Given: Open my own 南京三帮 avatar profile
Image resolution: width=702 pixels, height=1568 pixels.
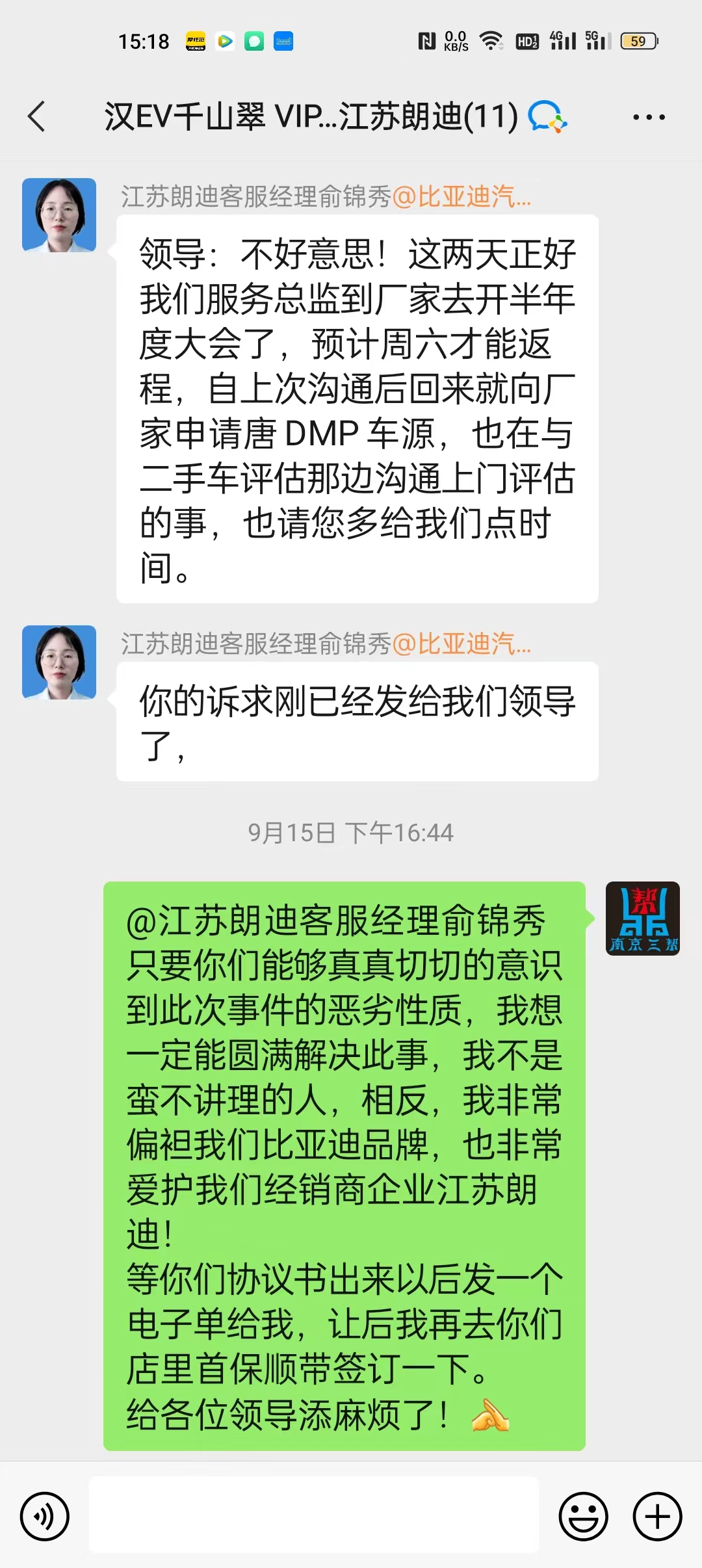Looking at the screenshot, I should [642, 918].
